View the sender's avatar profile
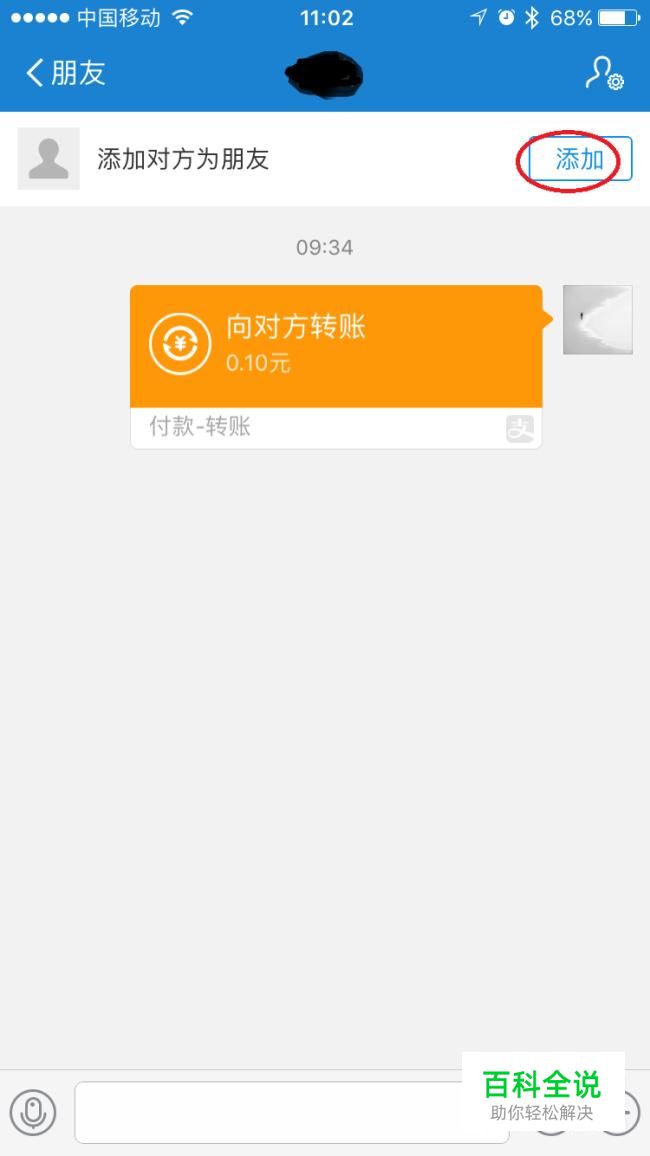Screen dimensions: 650x1156 [598, 320]
